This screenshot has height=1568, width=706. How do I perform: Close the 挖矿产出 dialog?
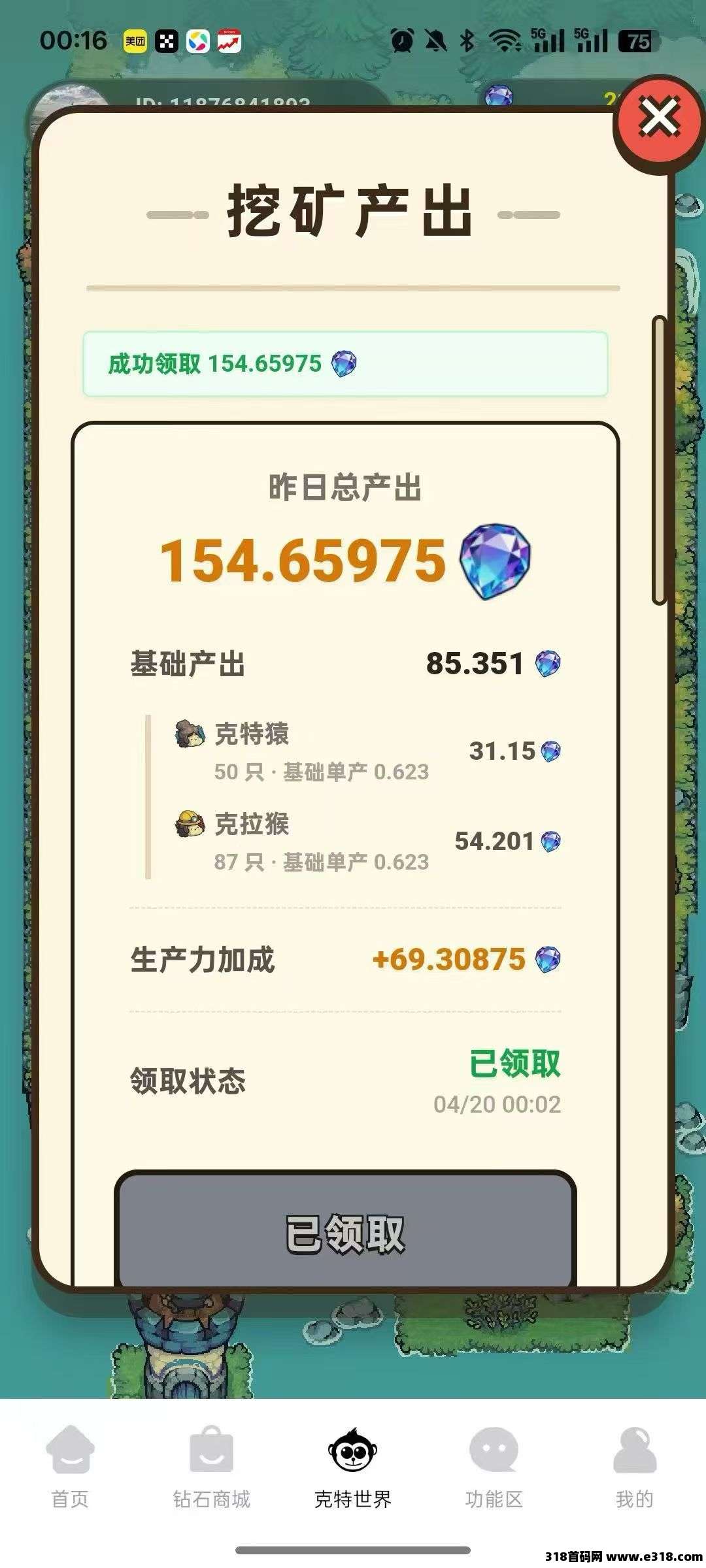[x=659, y=120]
